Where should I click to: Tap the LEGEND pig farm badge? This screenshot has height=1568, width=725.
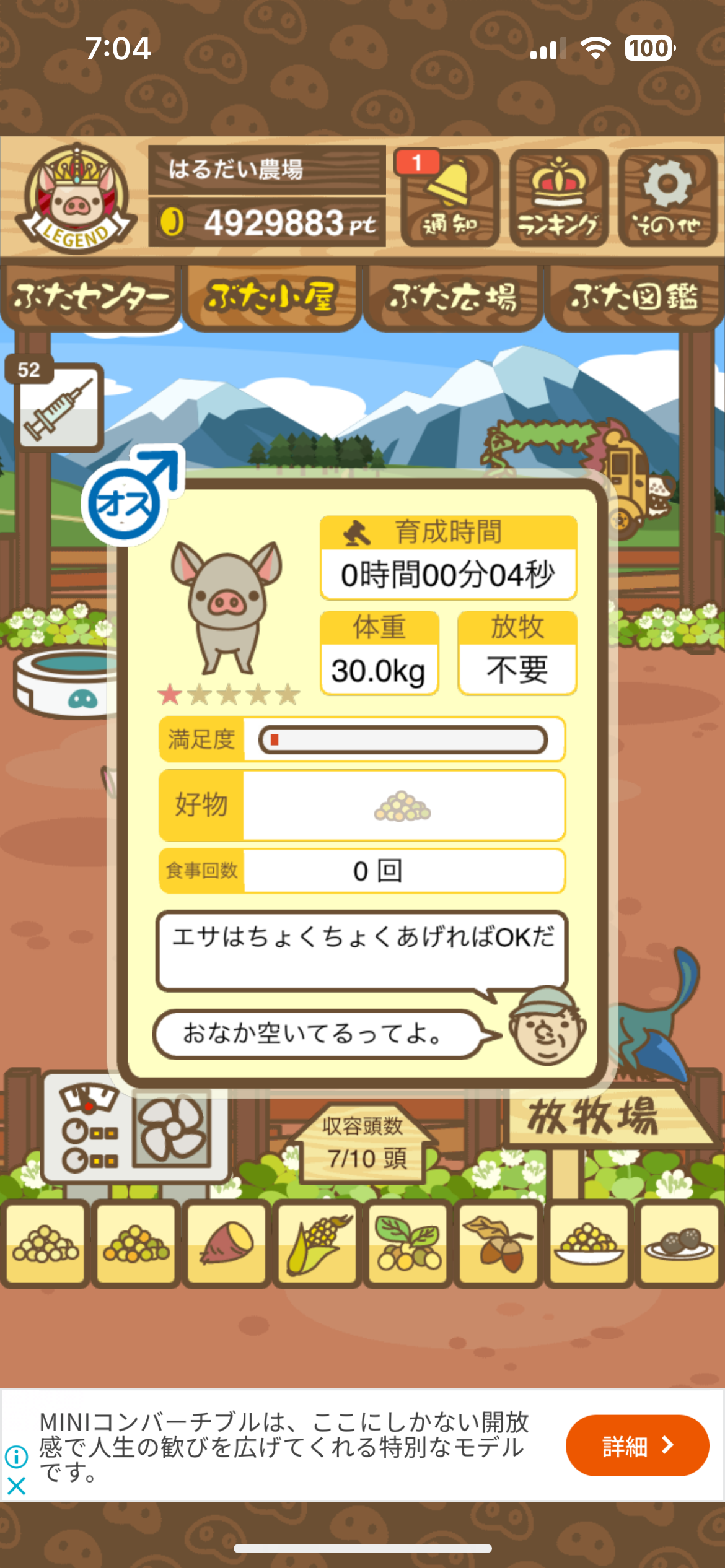[x=76, y=198]
